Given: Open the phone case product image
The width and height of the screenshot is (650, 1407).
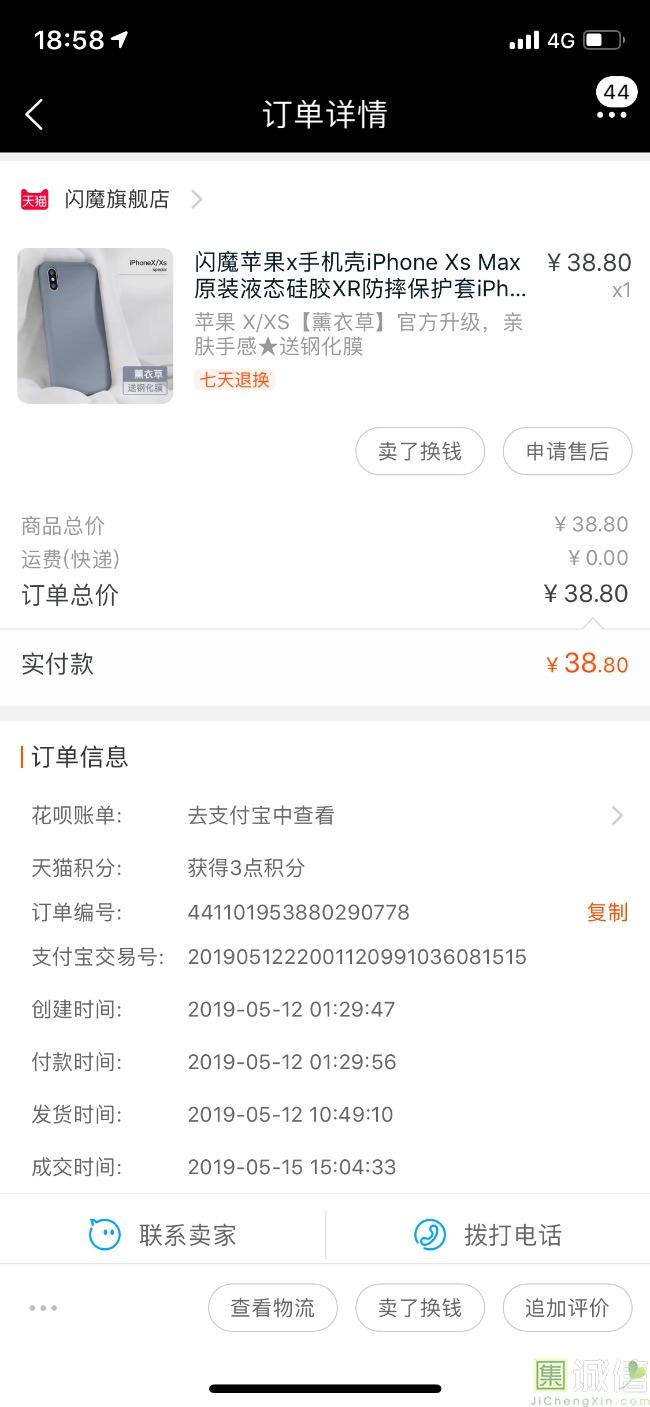Looking at the screenshot, I should click(95, 326).
